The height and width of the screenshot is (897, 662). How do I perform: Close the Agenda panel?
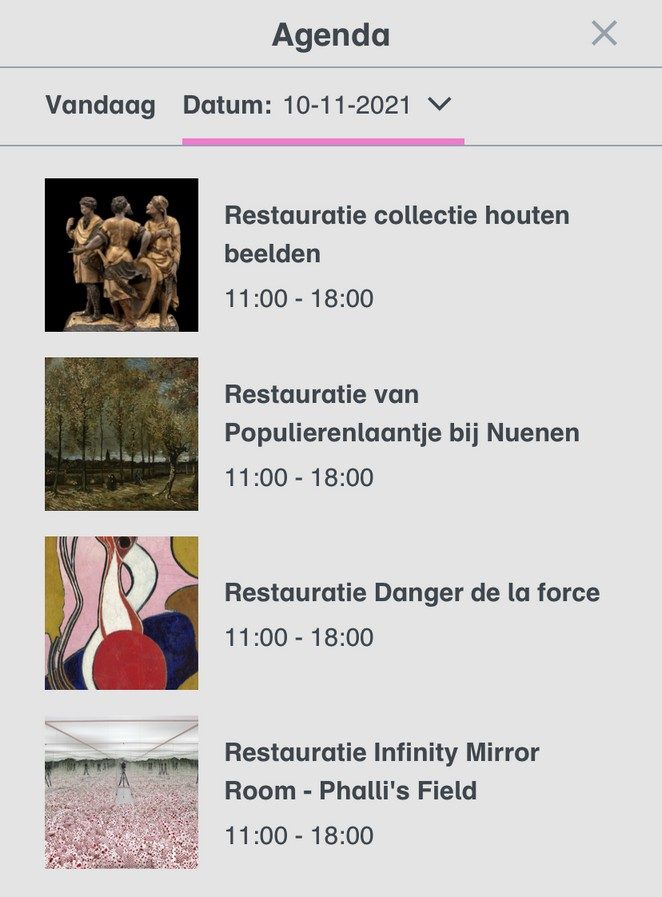pyautogui.click(x=604, y=34)
